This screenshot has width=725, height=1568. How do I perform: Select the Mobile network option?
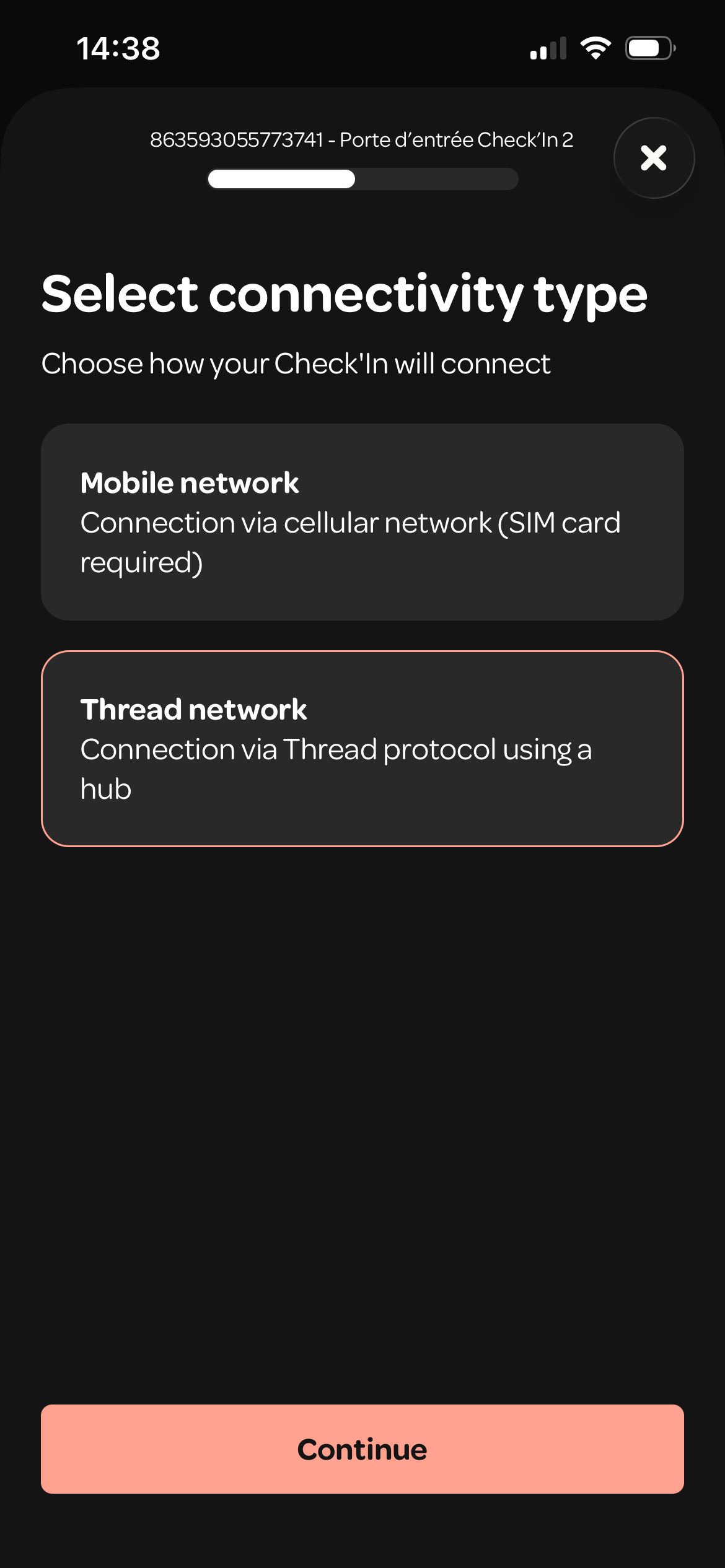pos(362,522)
